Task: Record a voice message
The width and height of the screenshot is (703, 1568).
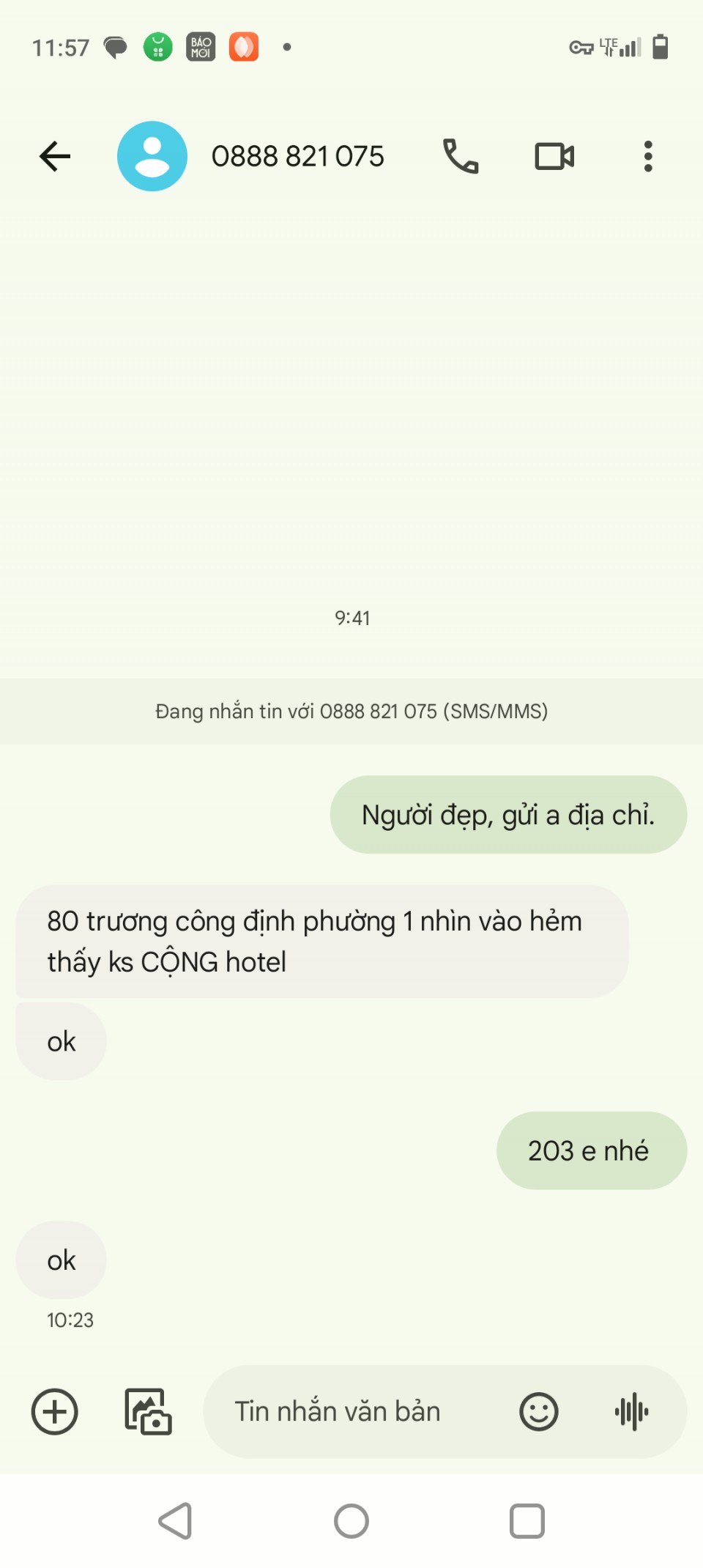Action: [631, 1411]
